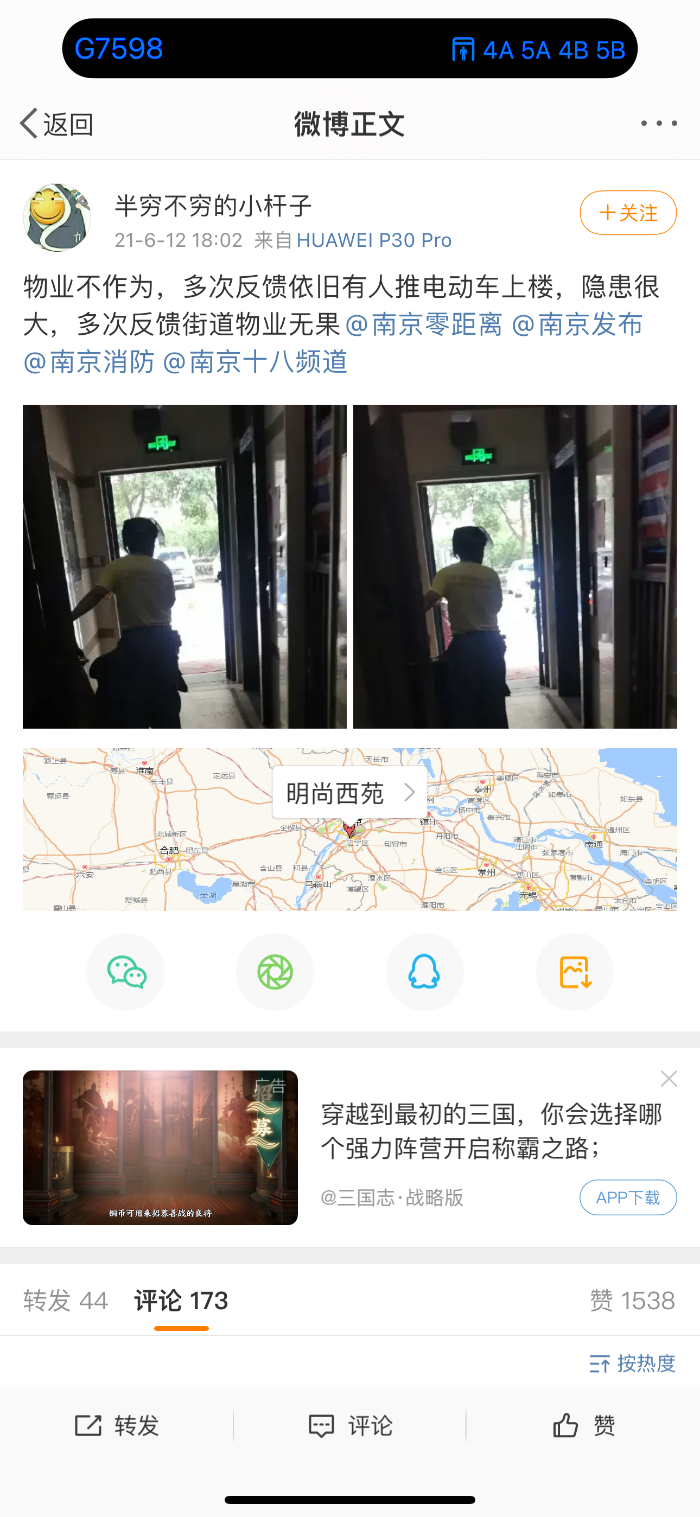700x1517 pixels.
Task: Open the @南京十八频道 mention
Action: tap(255, 361)
